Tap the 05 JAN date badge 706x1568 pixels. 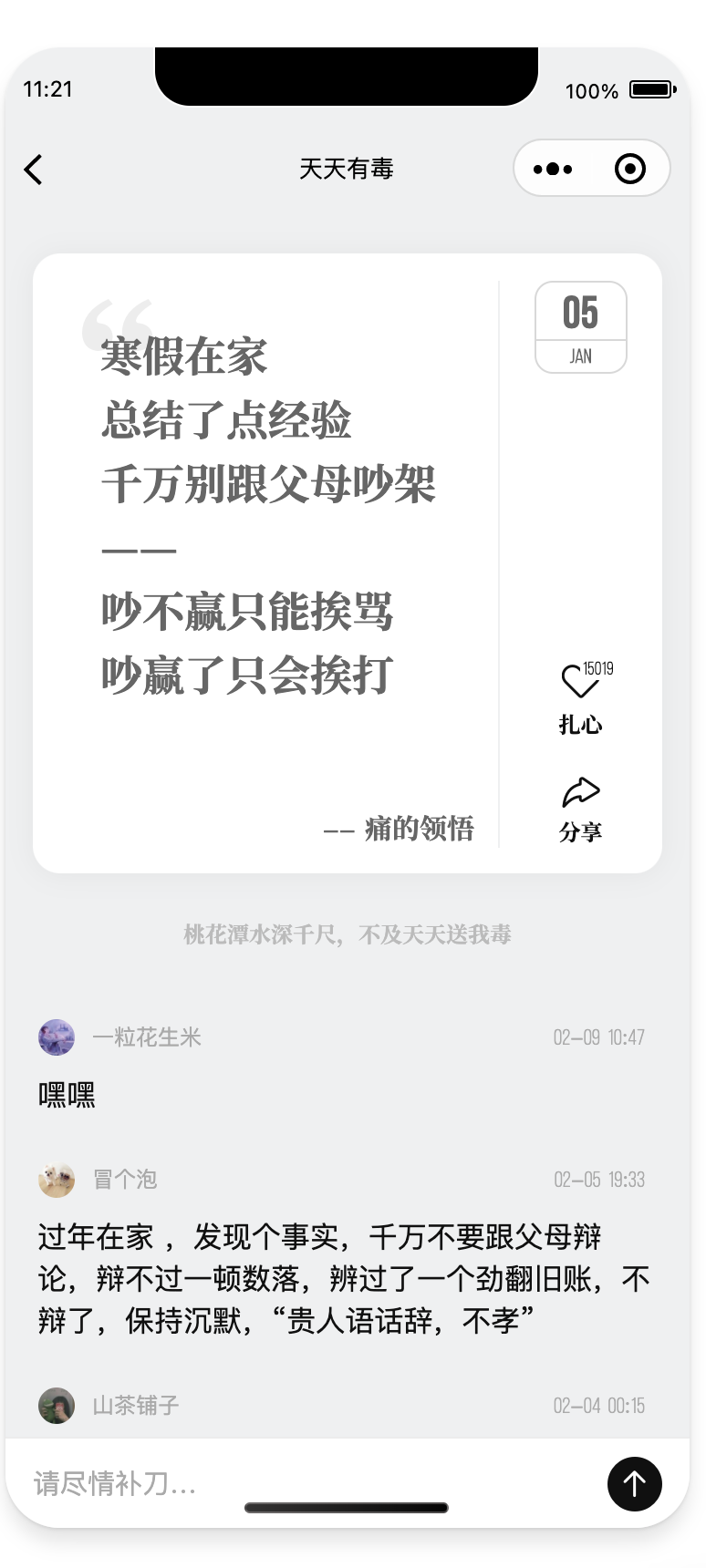(x=581, y=326)
